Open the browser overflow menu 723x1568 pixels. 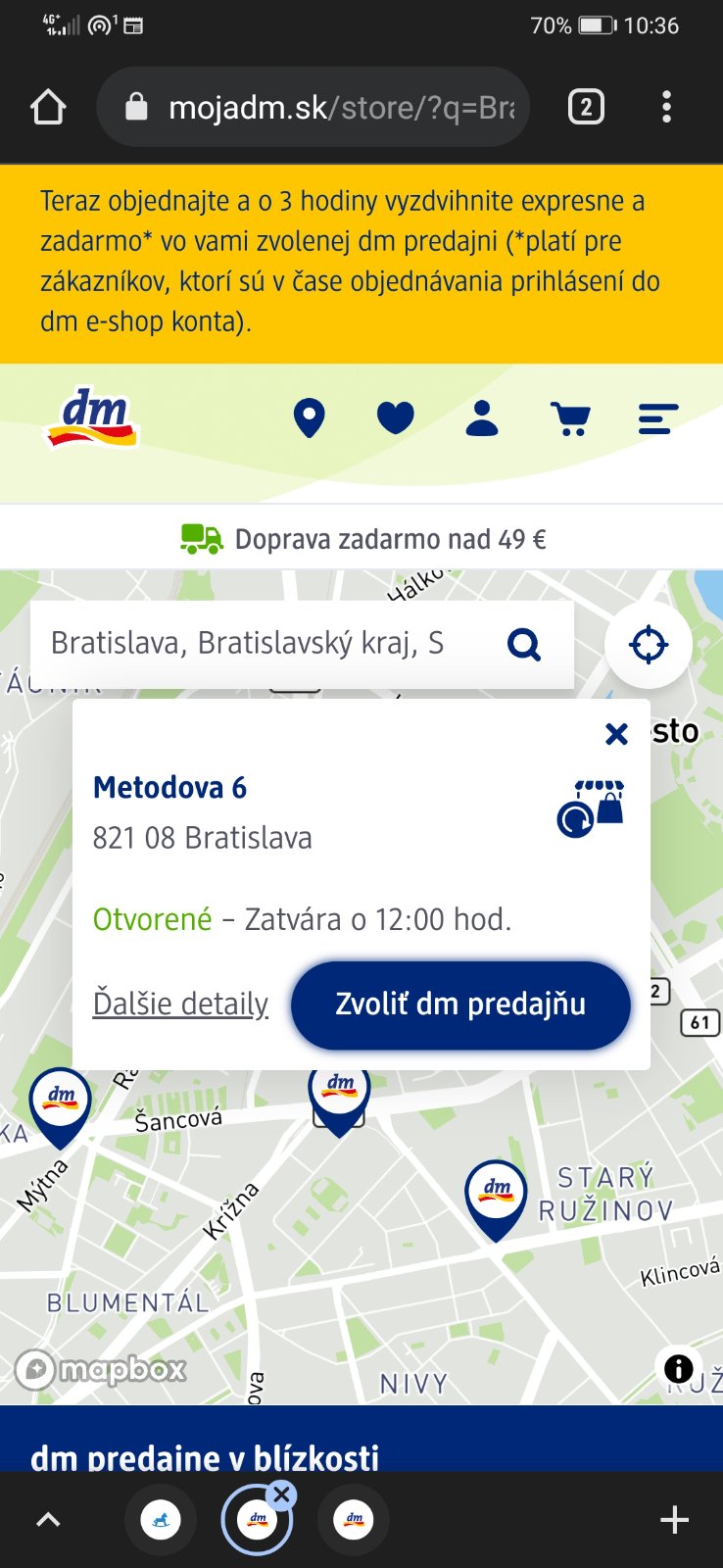point(666,107)
